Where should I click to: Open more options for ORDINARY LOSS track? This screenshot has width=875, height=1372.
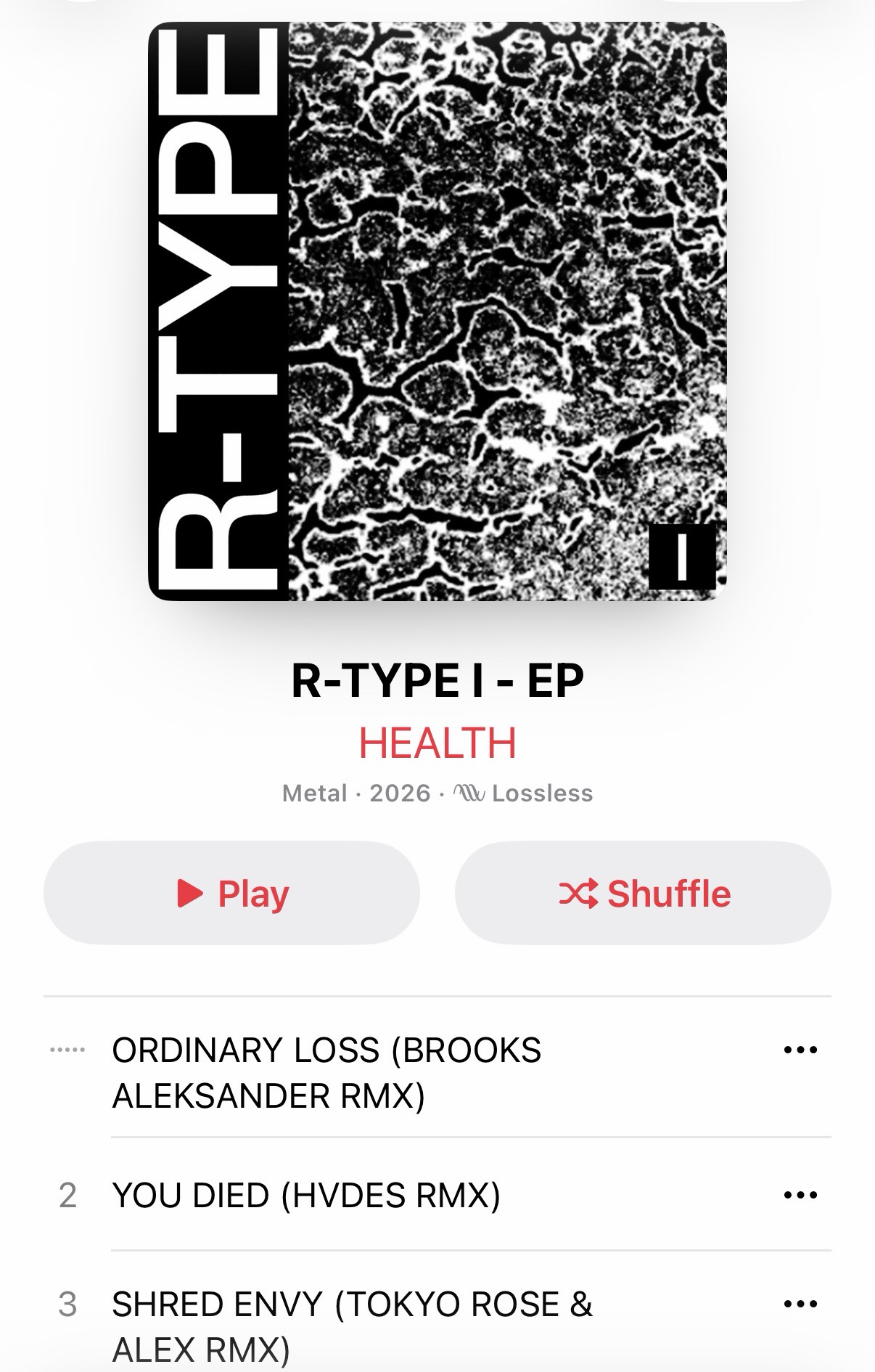(800, 1050)
